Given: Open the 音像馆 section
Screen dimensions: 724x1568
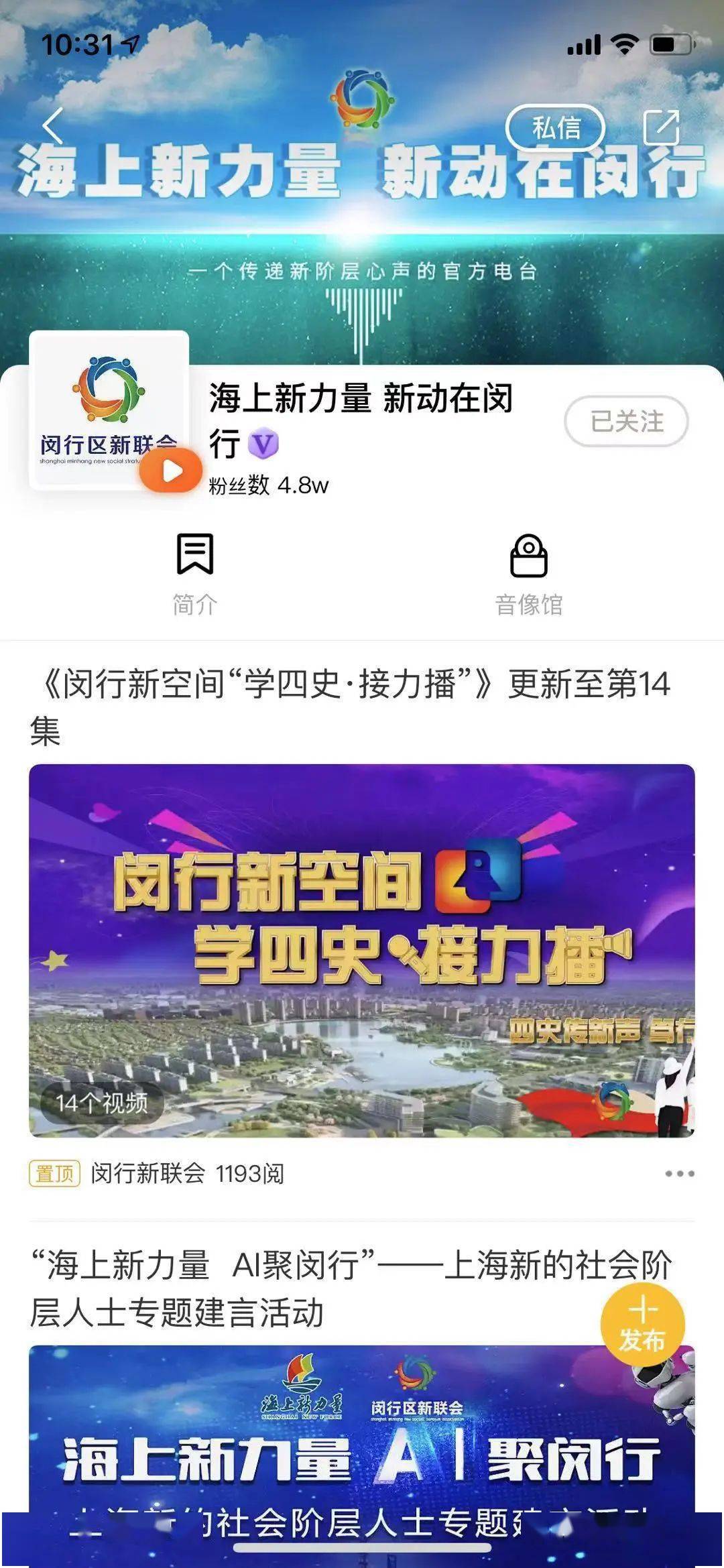Looking at the screenshot, I should tap(529, 575).
